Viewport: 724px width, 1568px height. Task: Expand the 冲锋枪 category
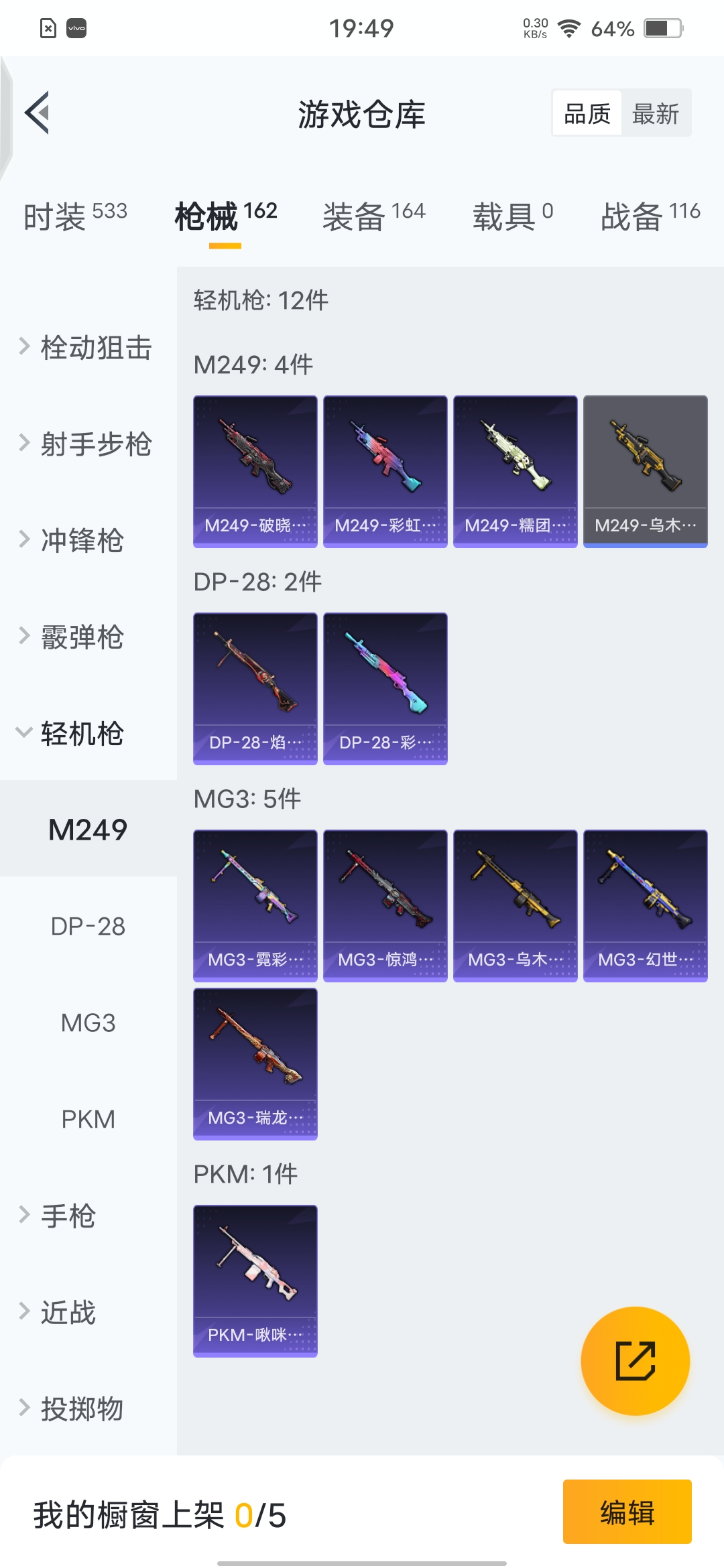(x=80, y=540)
